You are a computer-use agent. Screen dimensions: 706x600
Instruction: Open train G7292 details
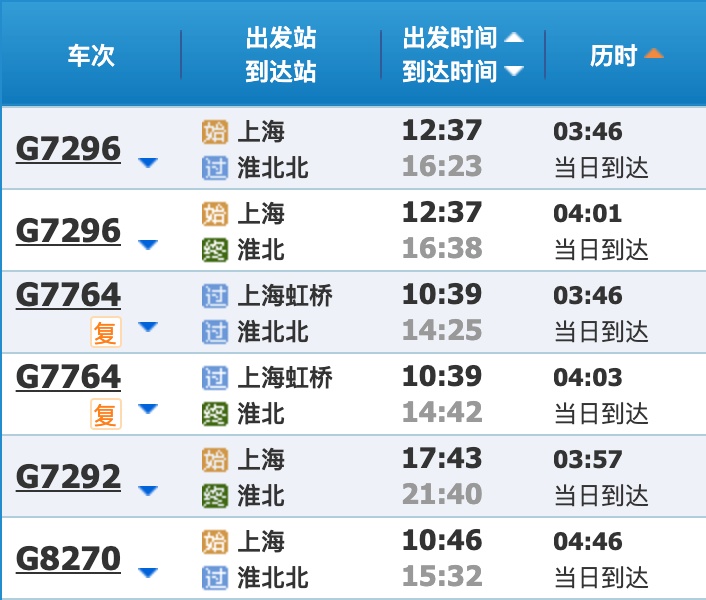tap(68, 477)
